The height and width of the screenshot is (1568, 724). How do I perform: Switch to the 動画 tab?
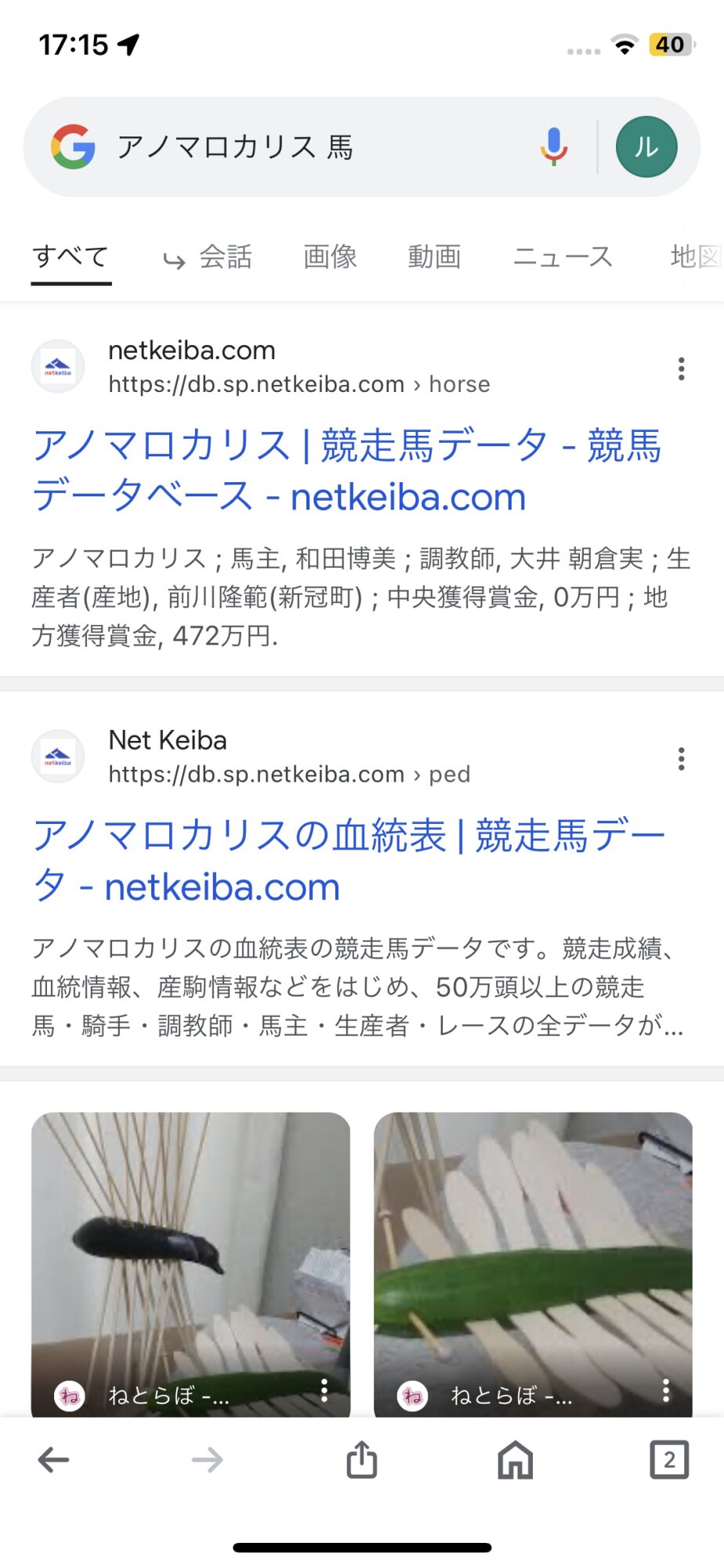434,256
